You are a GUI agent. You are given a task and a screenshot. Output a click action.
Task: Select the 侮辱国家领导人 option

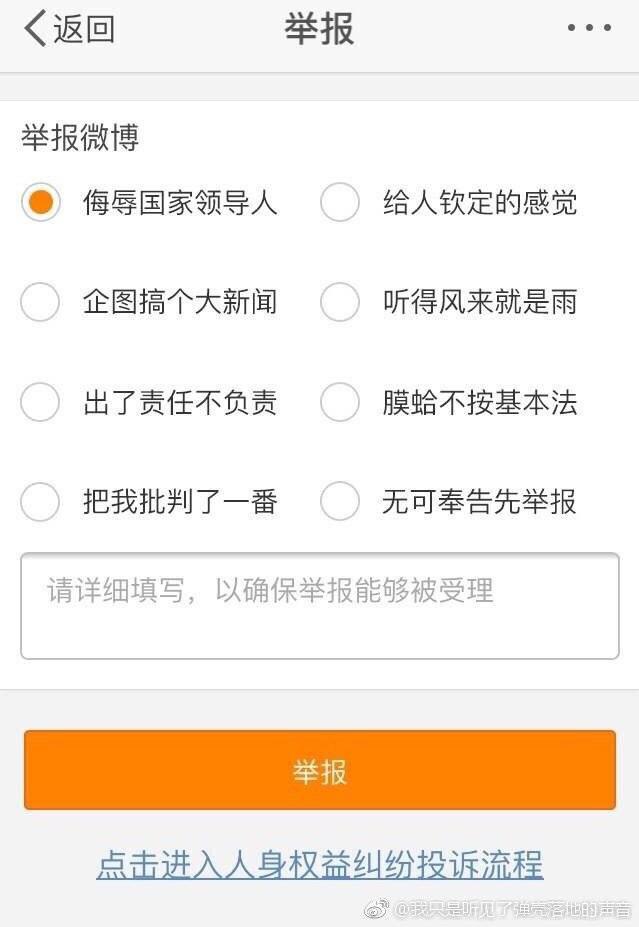(x=41, y=203)
